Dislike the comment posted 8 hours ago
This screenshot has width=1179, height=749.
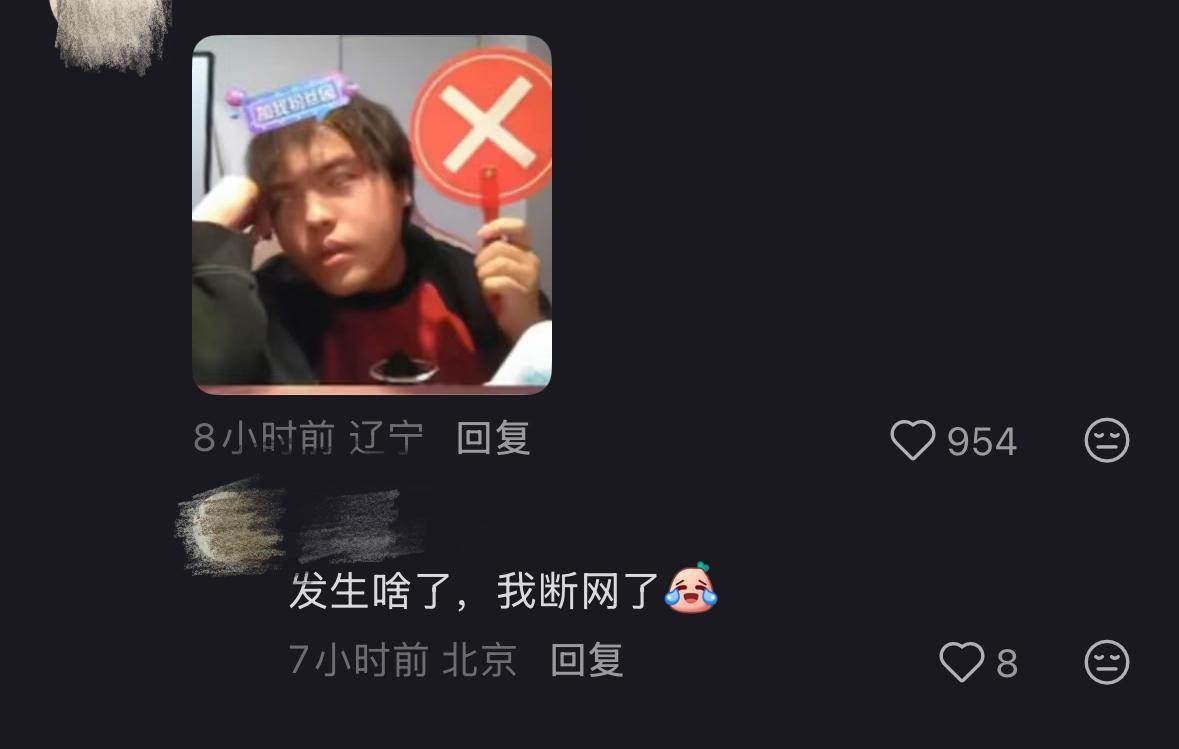click(x=1106, y=440)
